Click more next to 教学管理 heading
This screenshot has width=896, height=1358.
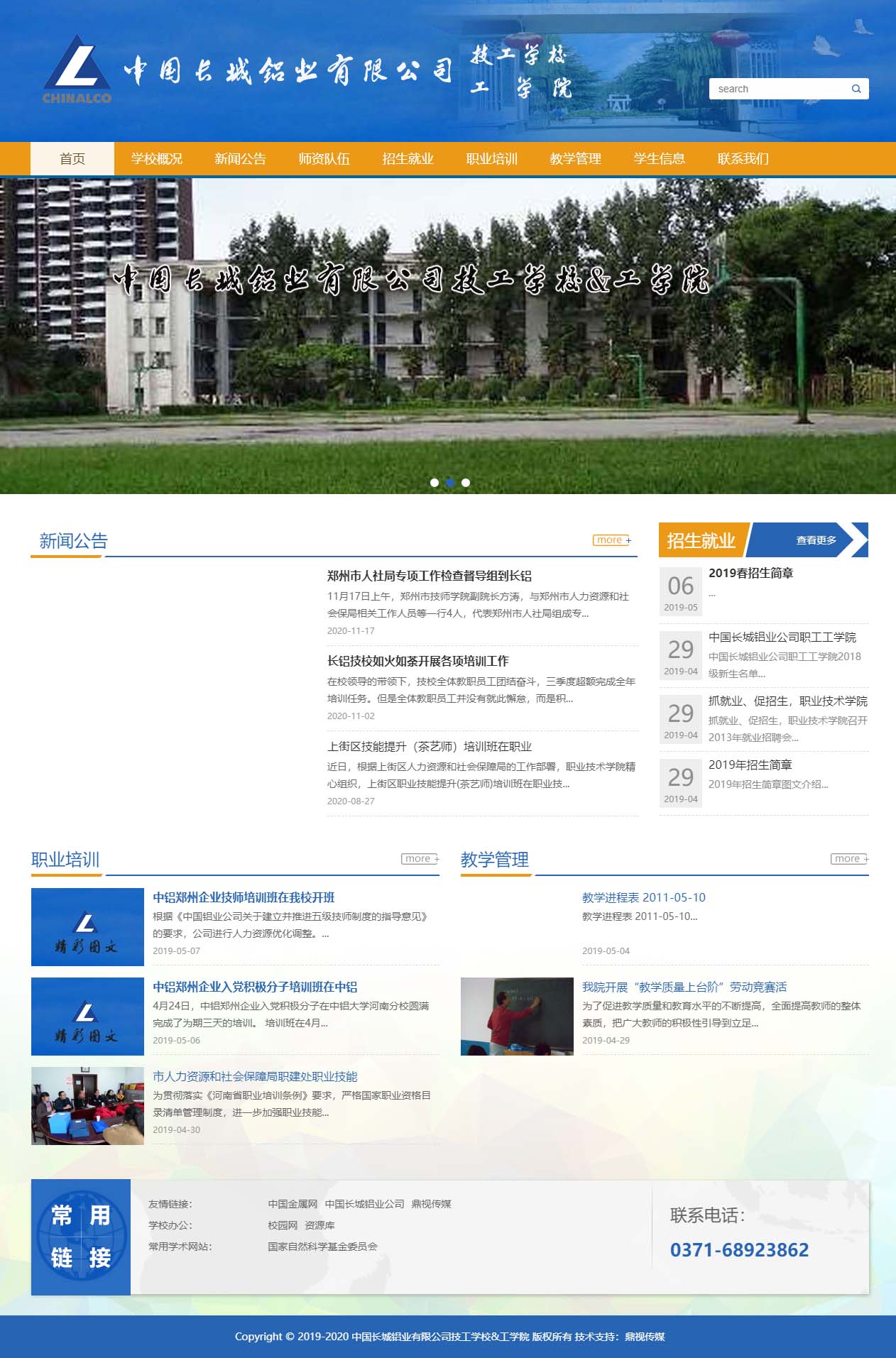pos(849,859)
